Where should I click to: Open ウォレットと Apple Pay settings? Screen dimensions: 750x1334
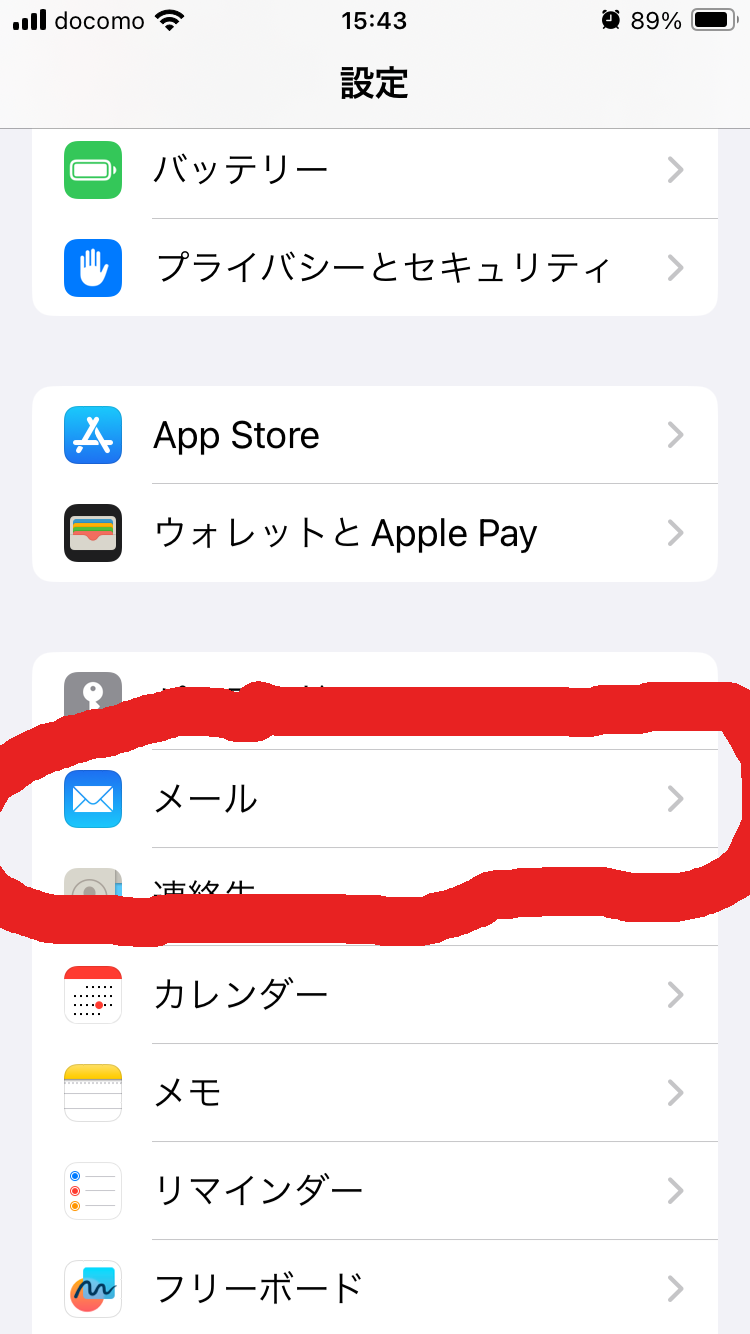tap(375, 533)
